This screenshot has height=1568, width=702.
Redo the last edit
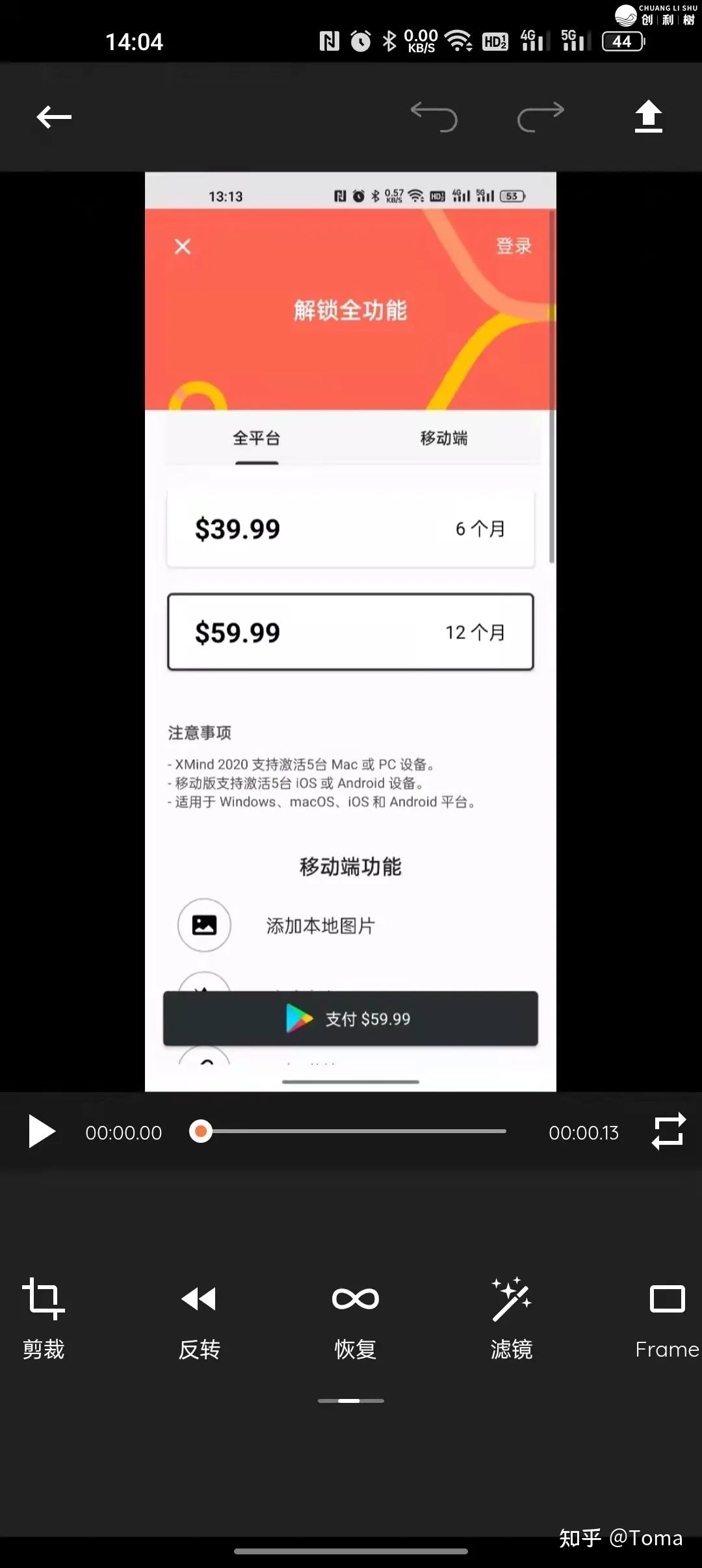click(541, 117)
